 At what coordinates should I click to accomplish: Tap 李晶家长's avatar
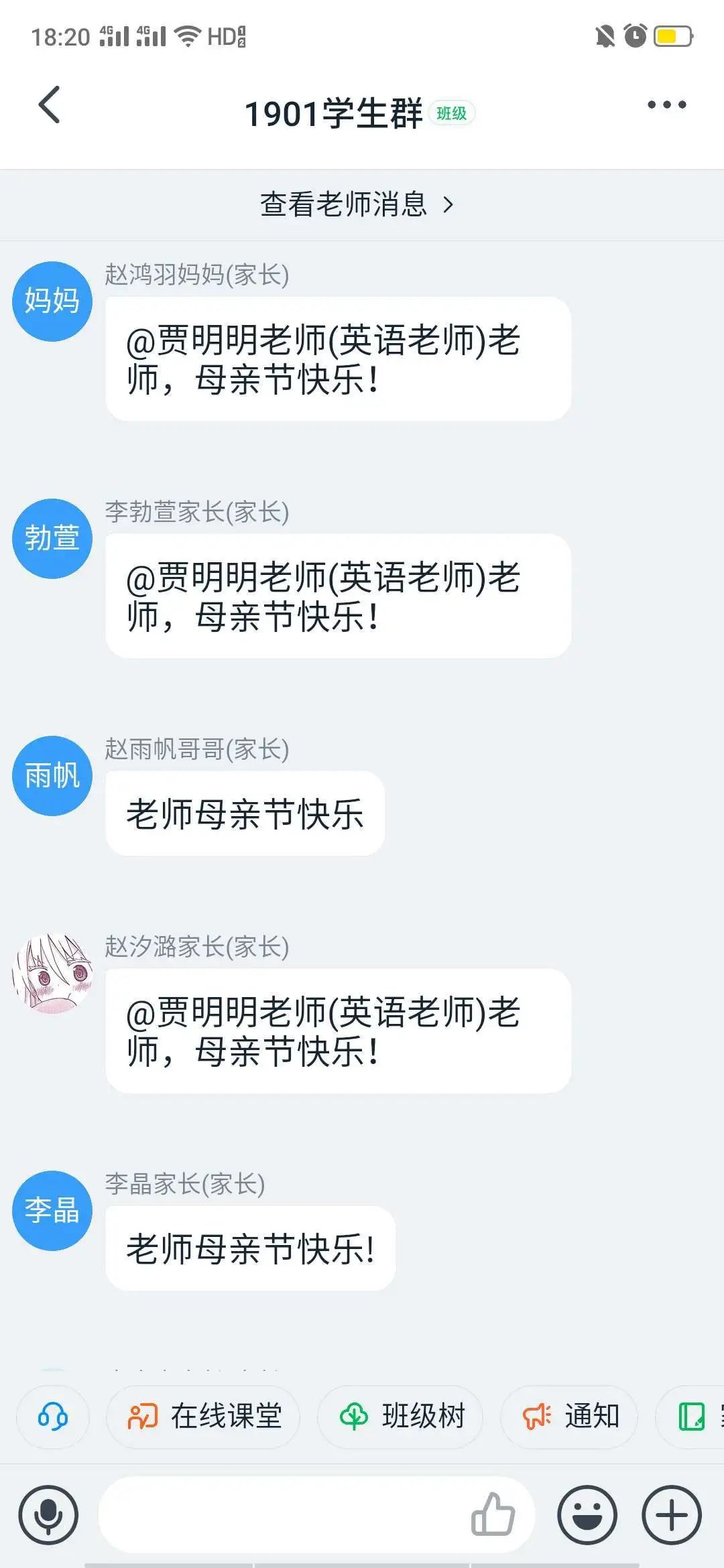point(52,1211)
